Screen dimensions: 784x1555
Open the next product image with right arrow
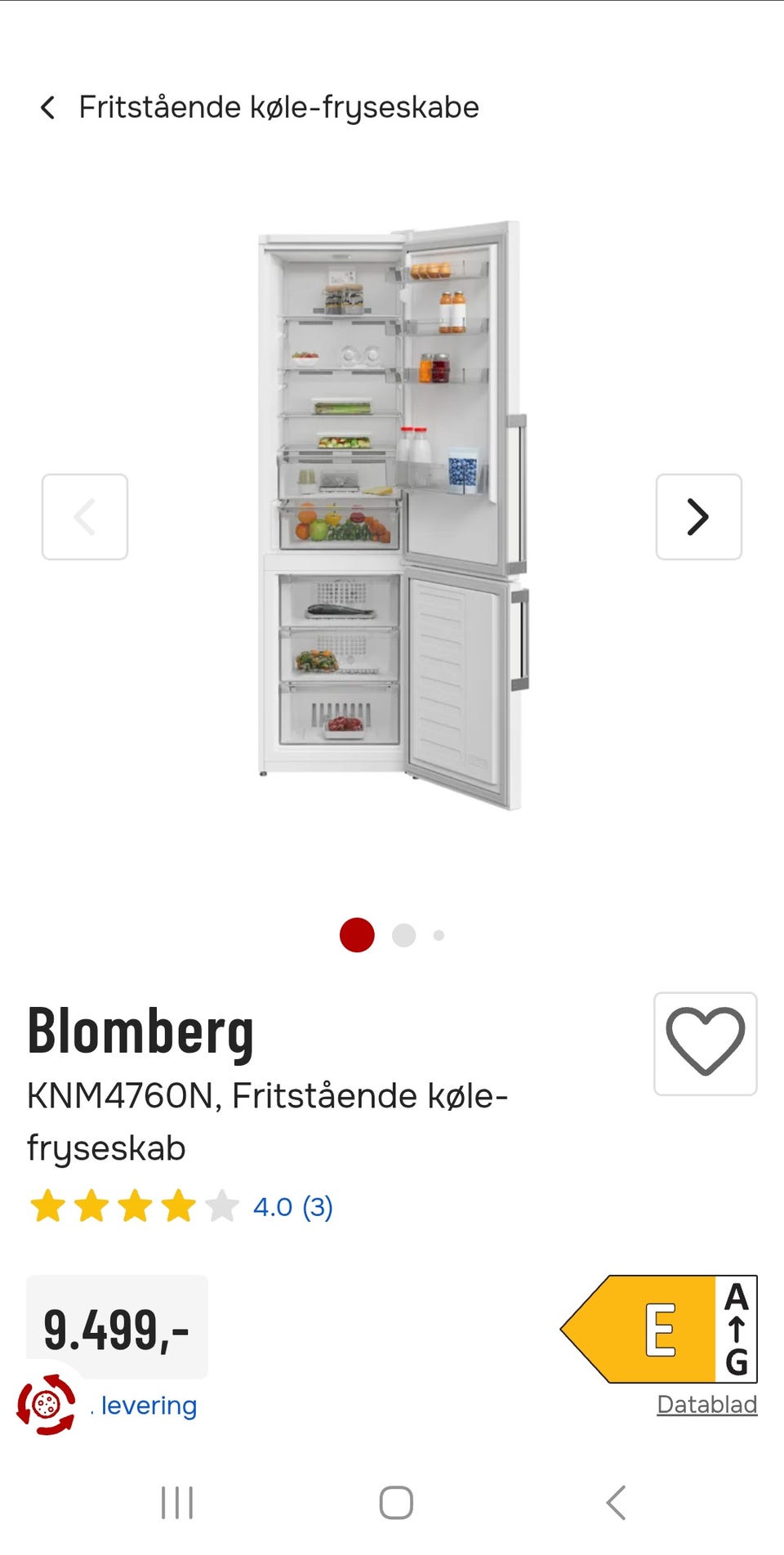pos(698,517)
